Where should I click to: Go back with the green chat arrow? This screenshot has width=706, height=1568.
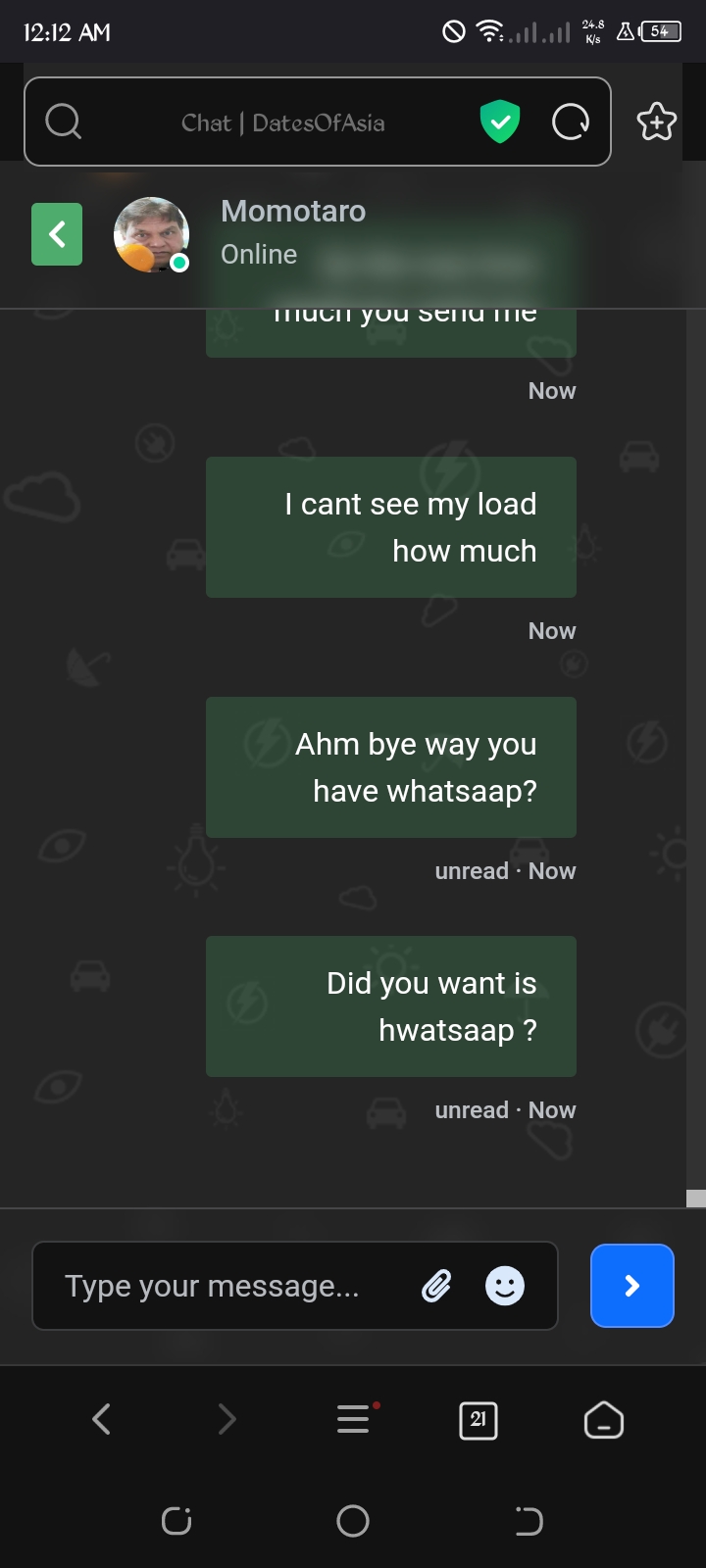click(x=57, y=234)
